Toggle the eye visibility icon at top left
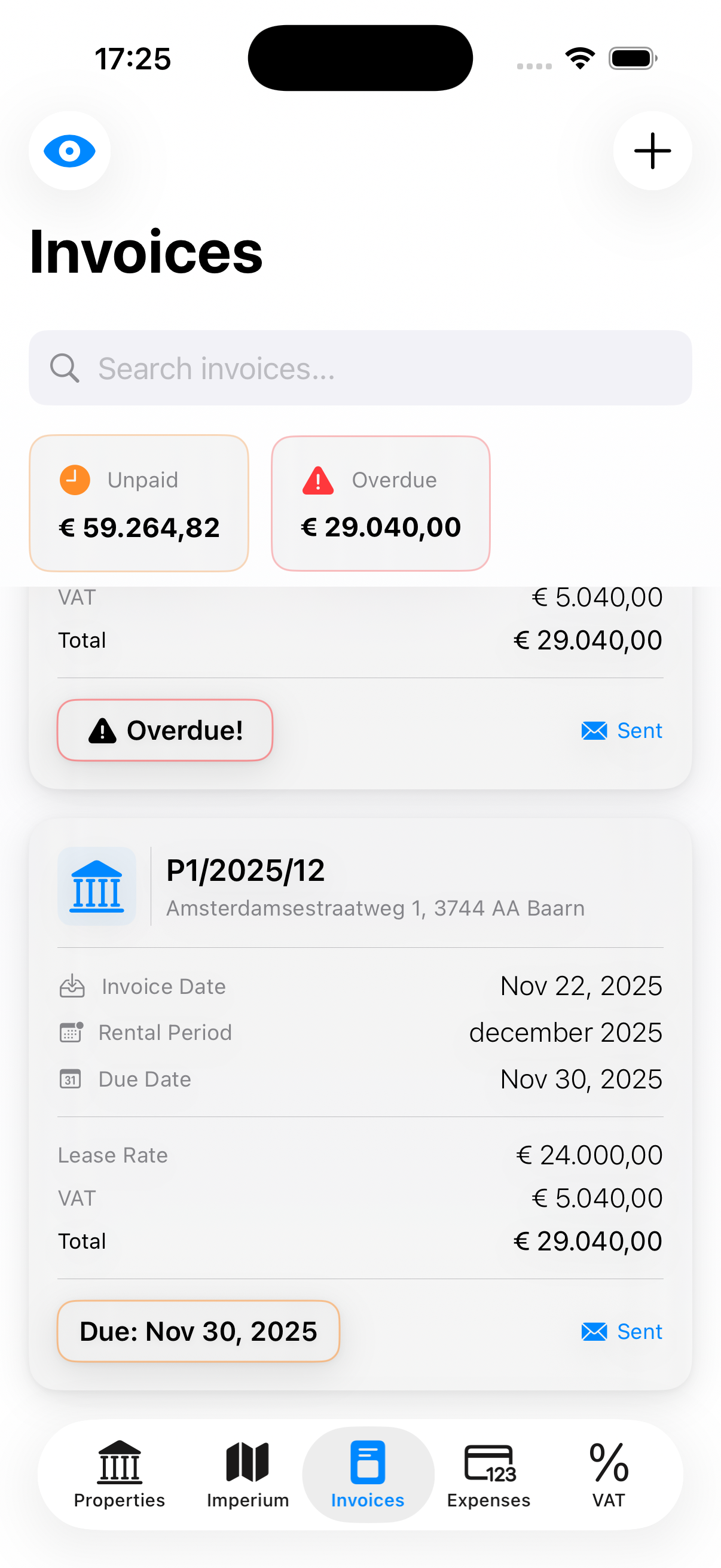 coord(69,151)
